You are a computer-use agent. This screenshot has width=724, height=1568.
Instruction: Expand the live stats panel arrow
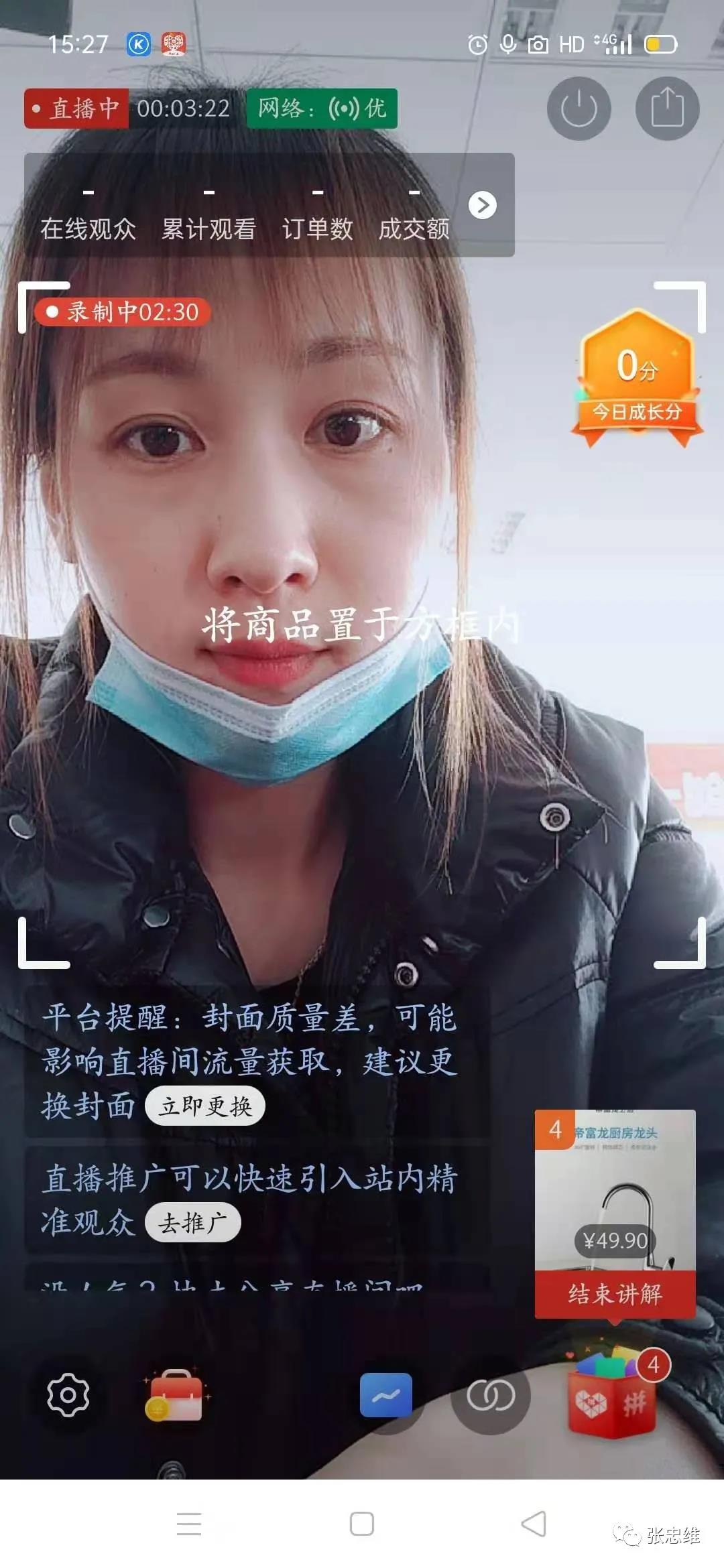(482, 205)
